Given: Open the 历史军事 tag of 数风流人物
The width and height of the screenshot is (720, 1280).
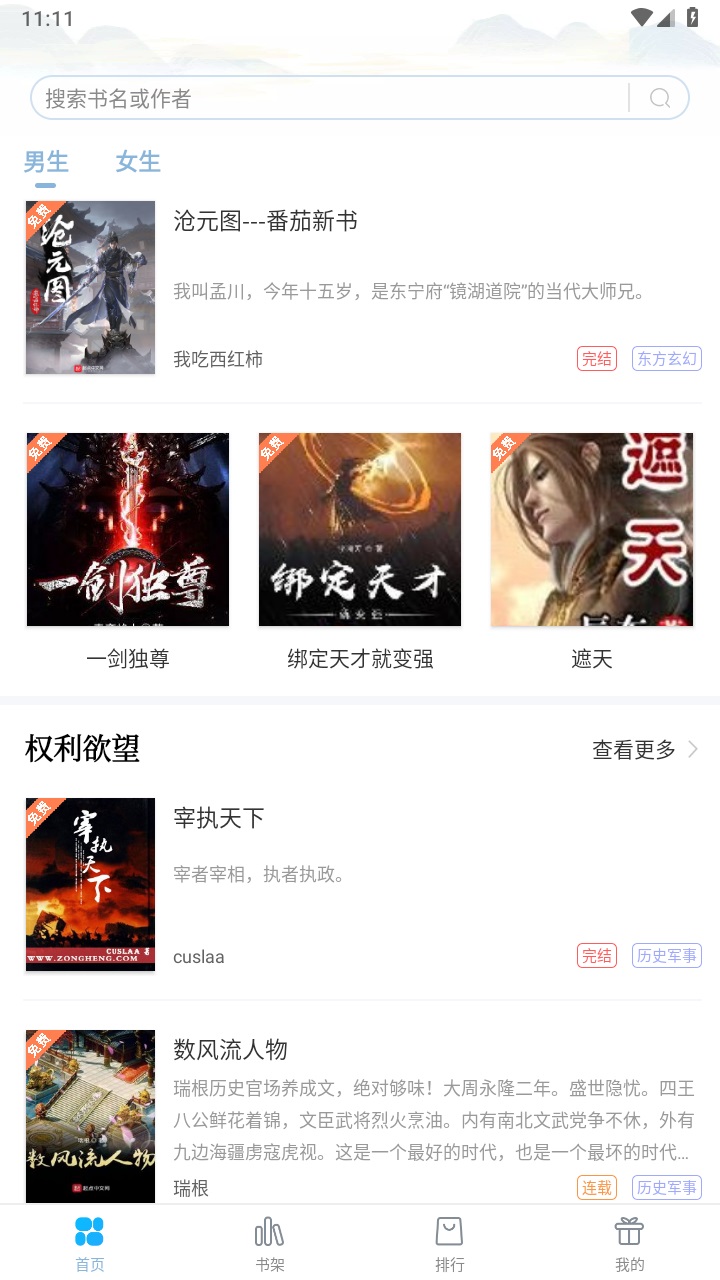Looking at the screenshot, I should 666,1189.
